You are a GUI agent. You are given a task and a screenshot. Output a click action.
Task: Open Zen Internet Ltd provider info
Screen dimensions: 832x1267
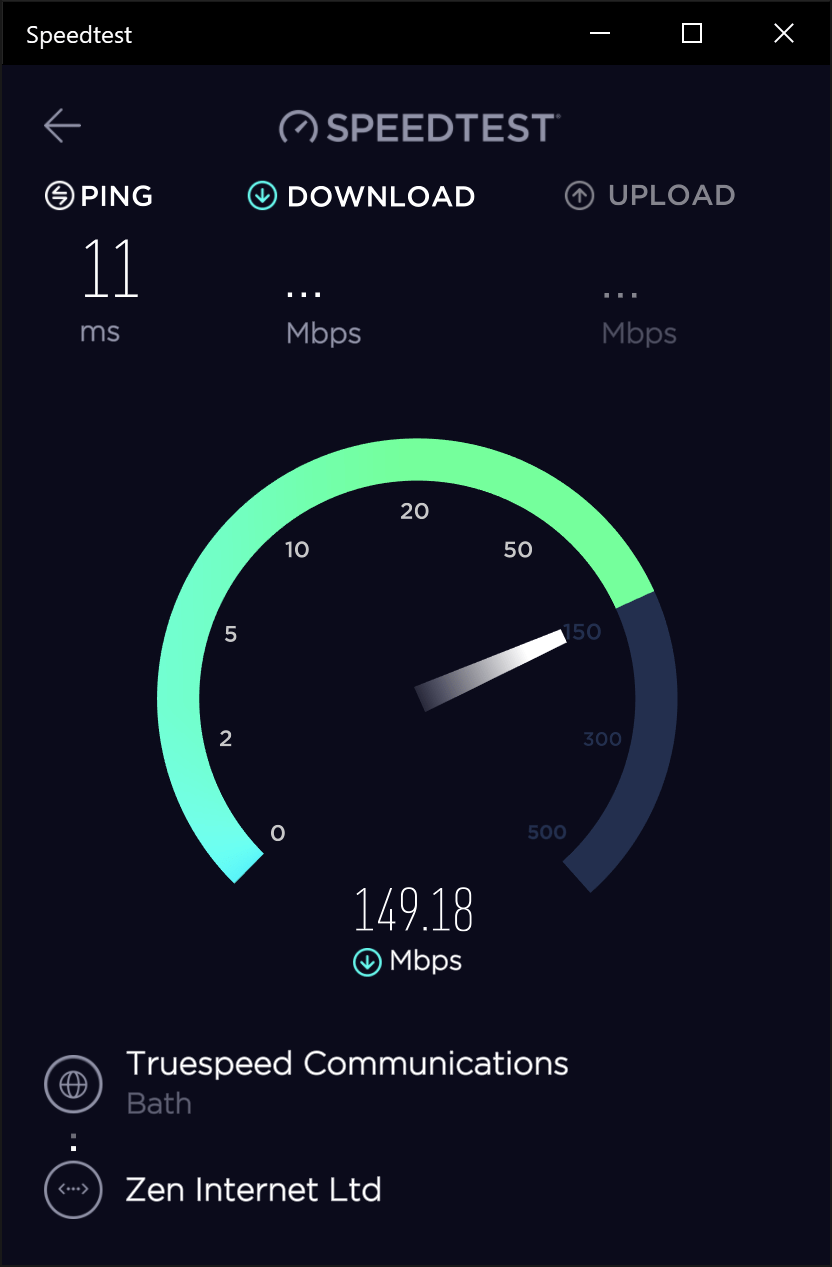[x=253, y=1190]
